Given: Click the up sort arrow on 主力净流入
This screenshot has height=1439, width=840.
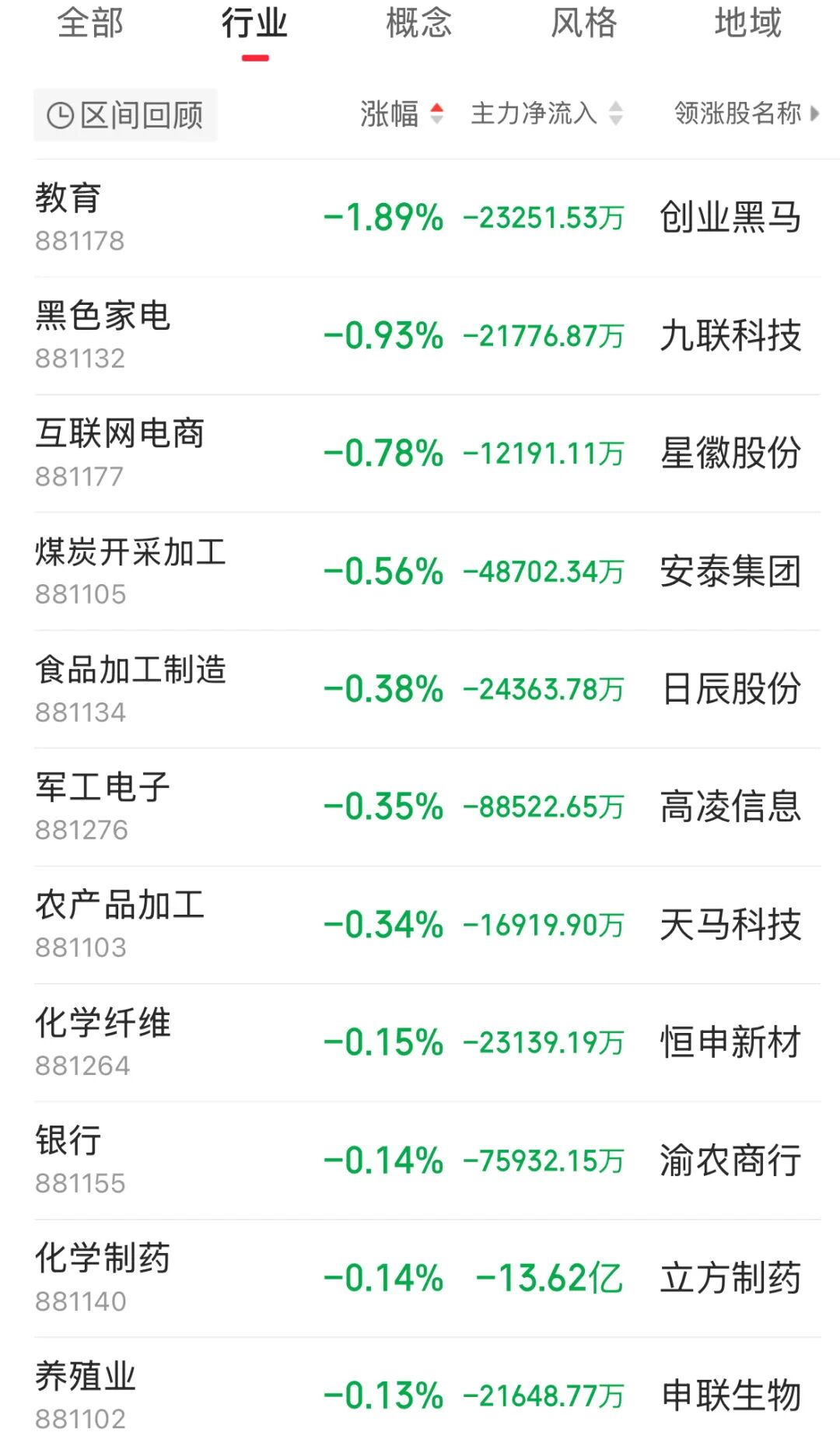Looking at the screenshot, I should click(615, 107).
